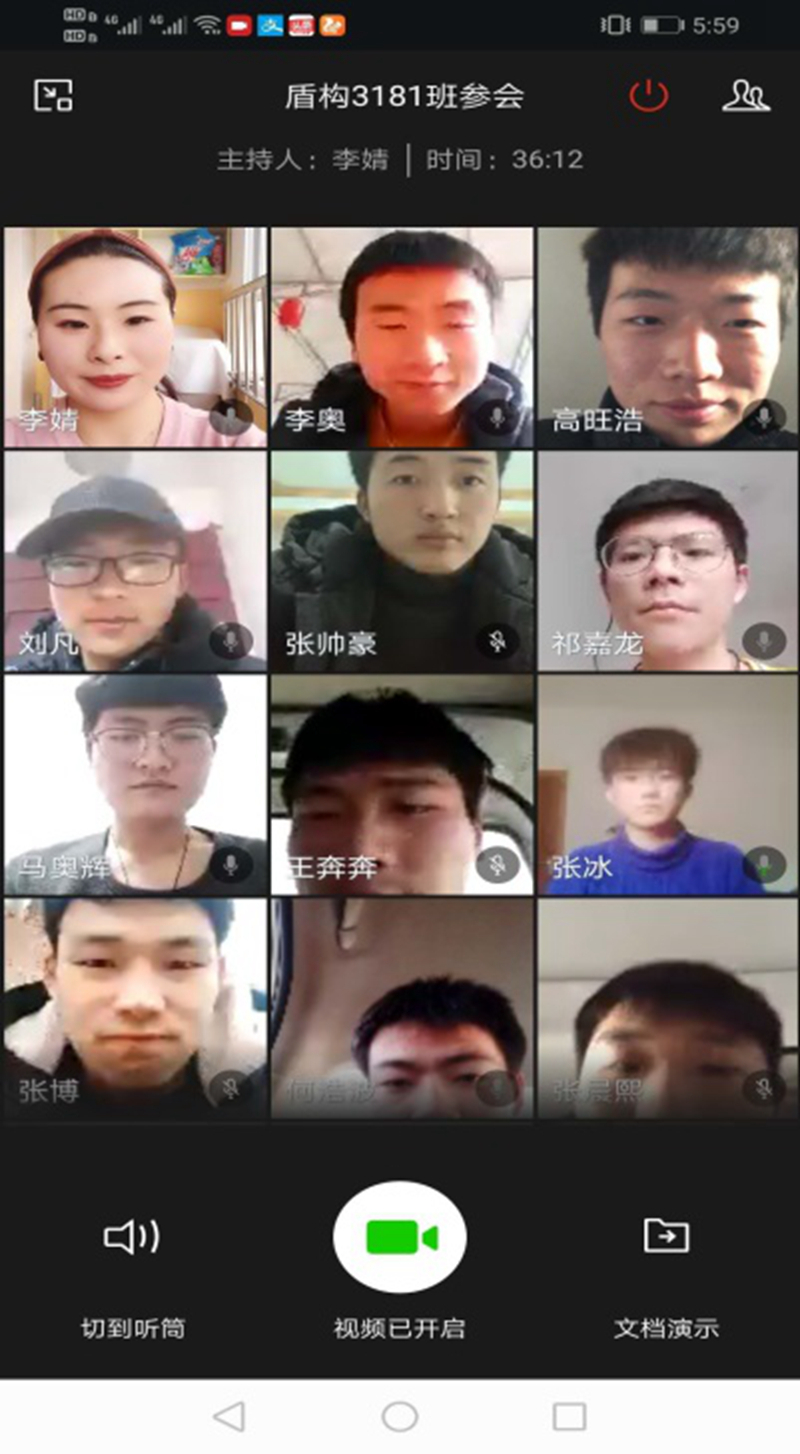Turn off the video camera
800x1454 pixels.
tap(400, 1238)
